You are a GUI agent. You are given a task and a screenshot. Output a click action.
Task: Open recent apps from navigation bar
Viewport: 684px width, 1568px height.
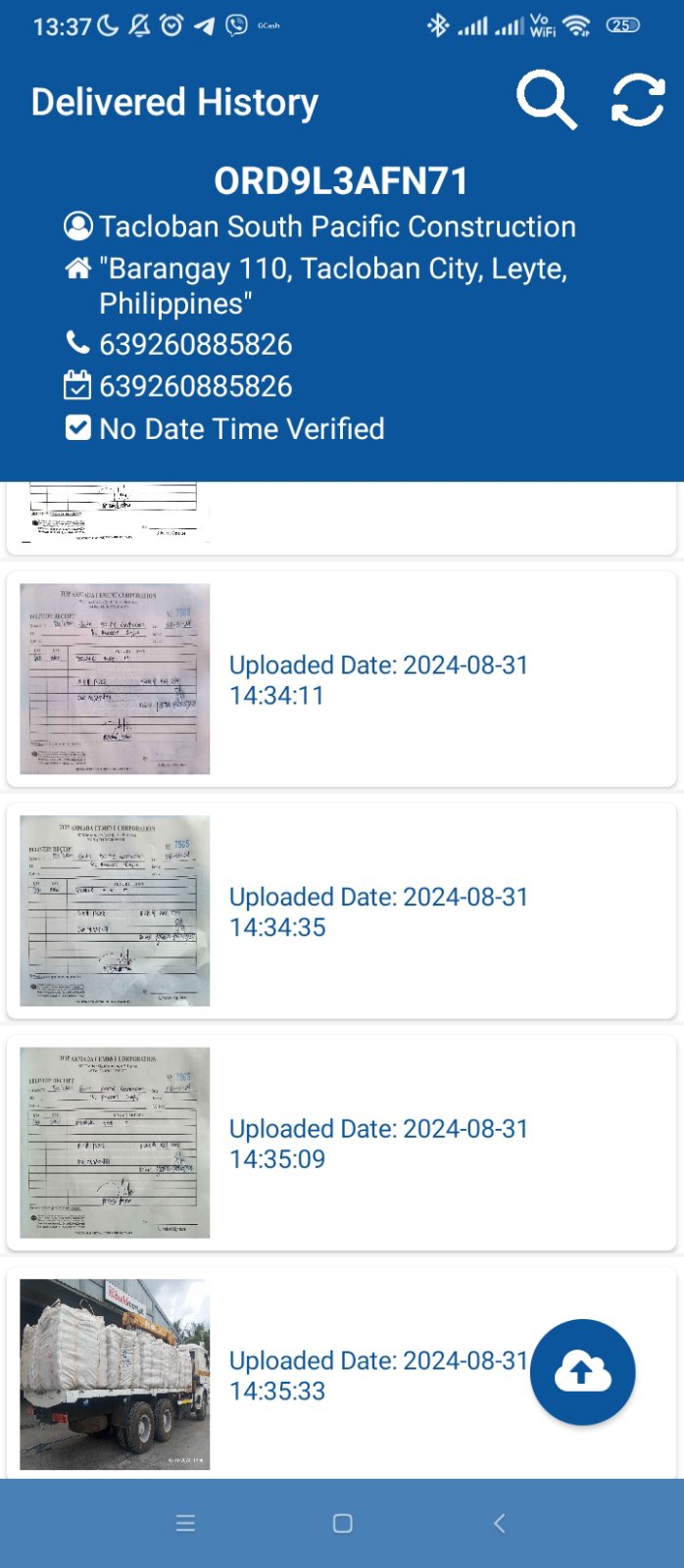pyautogui.click(x=185, y=1523)
